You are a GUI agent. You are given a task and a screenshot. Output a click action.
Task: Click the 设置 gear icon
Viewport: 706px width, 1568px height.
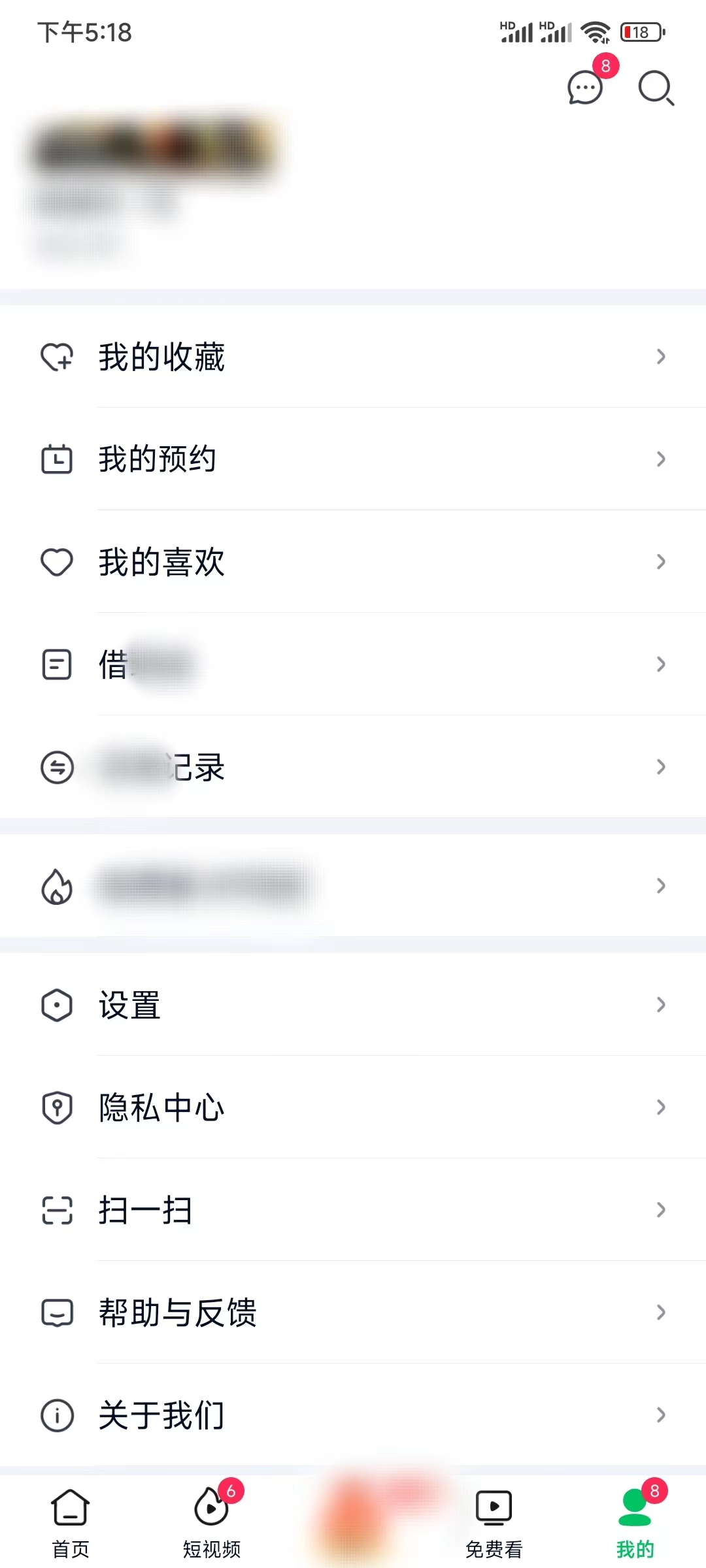58,1006
